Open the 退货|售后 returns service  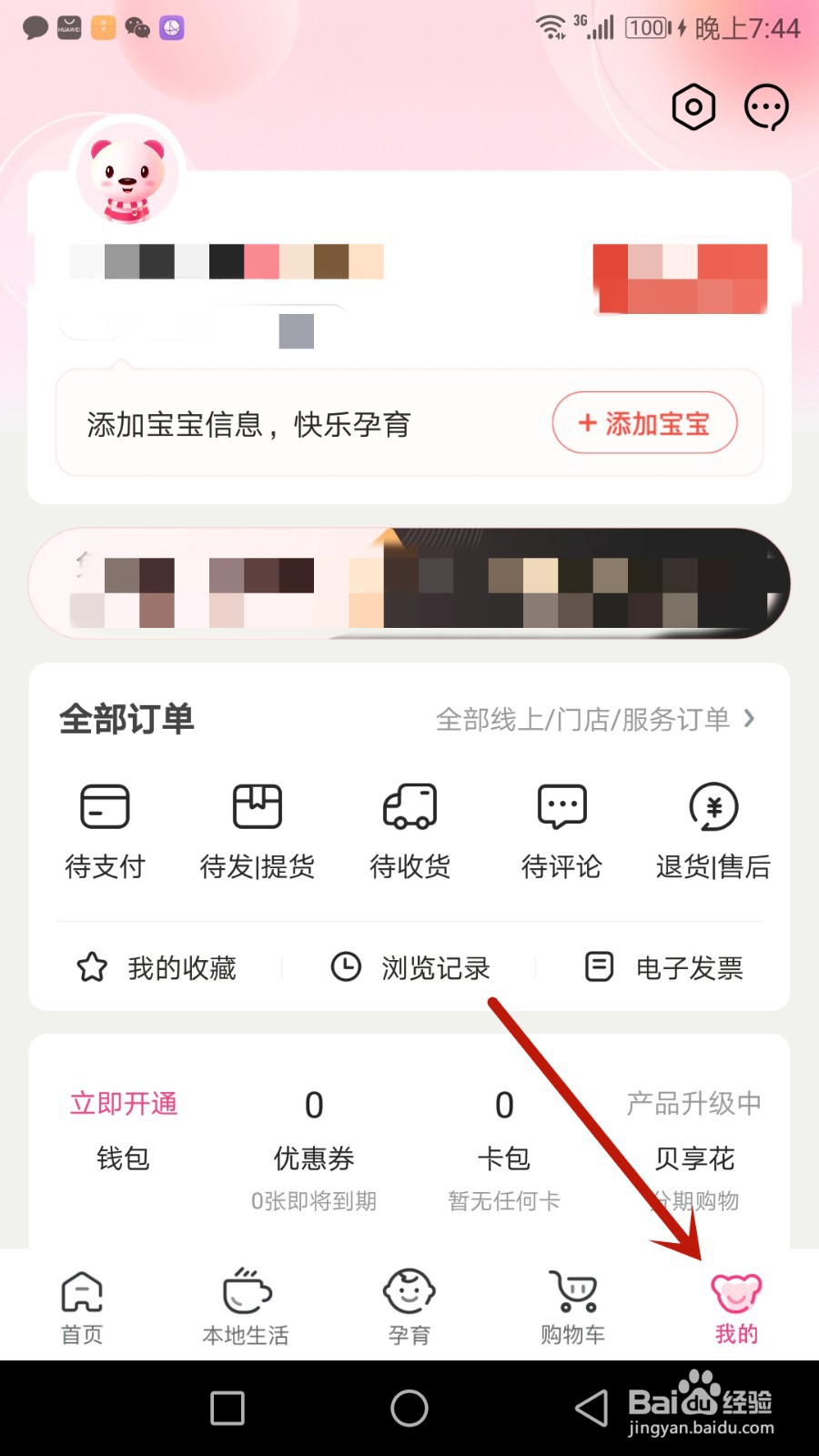(x=713, y=828)
